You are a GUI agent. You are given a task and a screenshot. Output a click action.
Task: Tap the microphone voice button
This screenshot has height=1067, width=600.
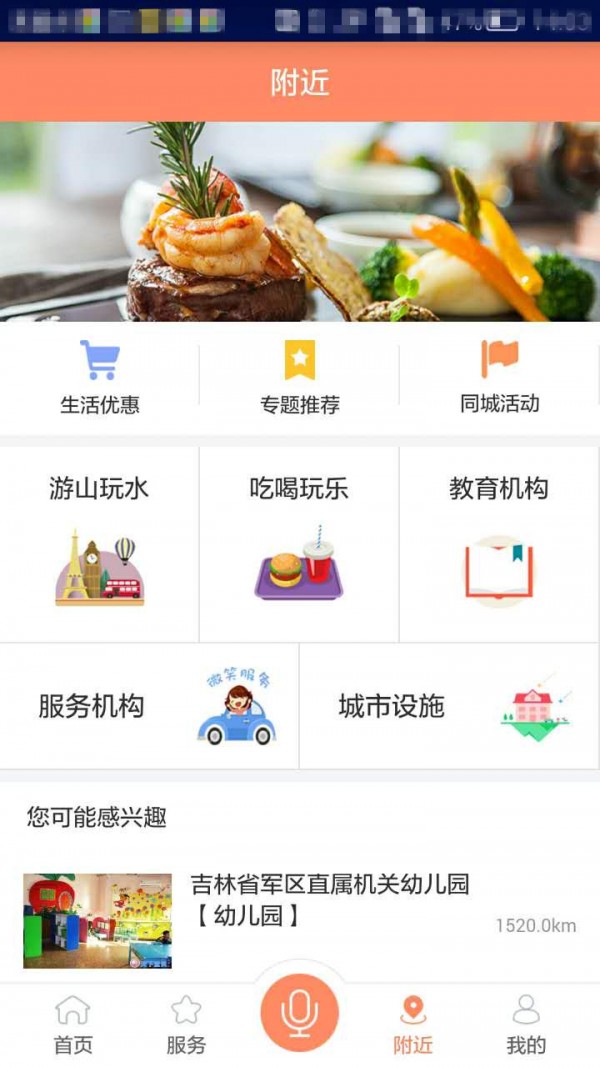pos(300,1012)
